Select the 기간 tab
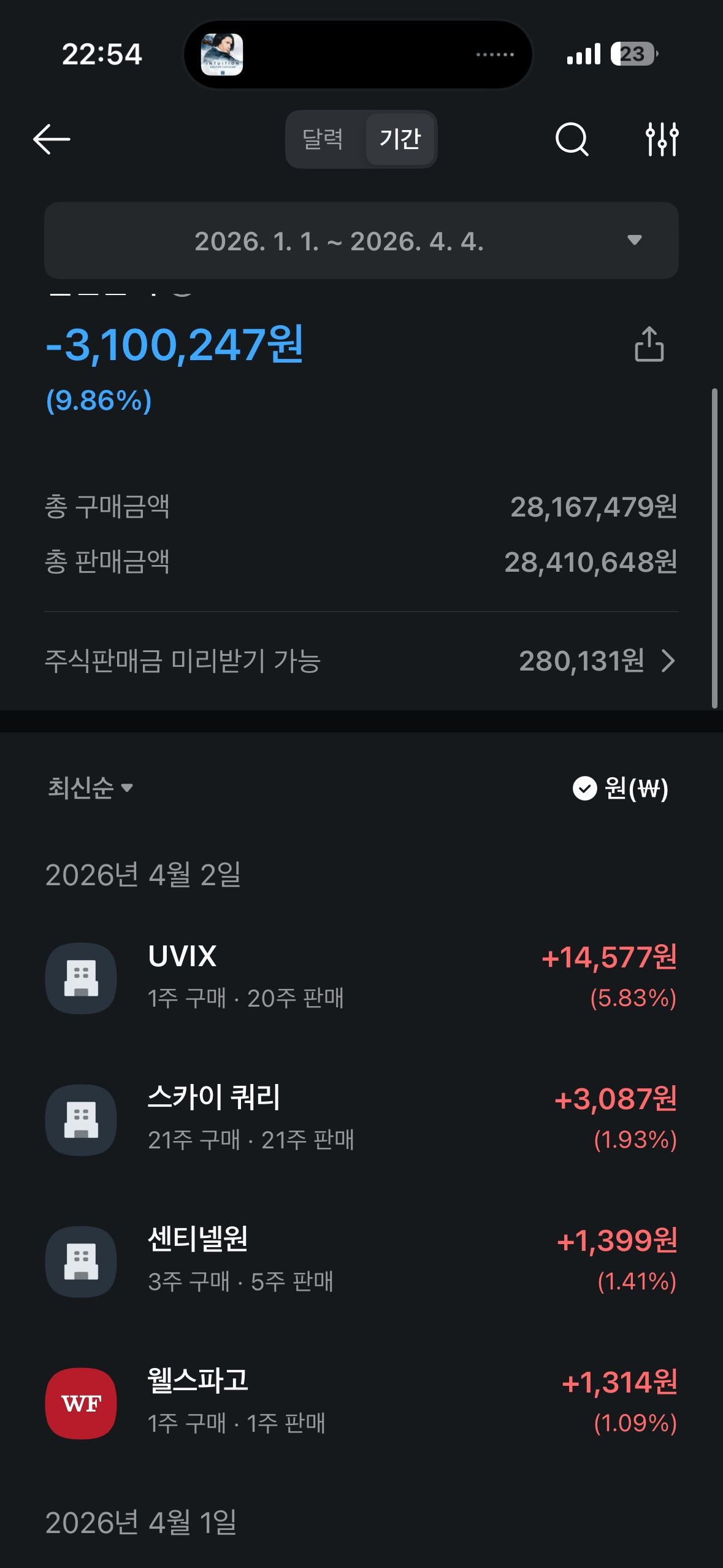Viewport: 723px width, 1568px height. pos(400,139)
